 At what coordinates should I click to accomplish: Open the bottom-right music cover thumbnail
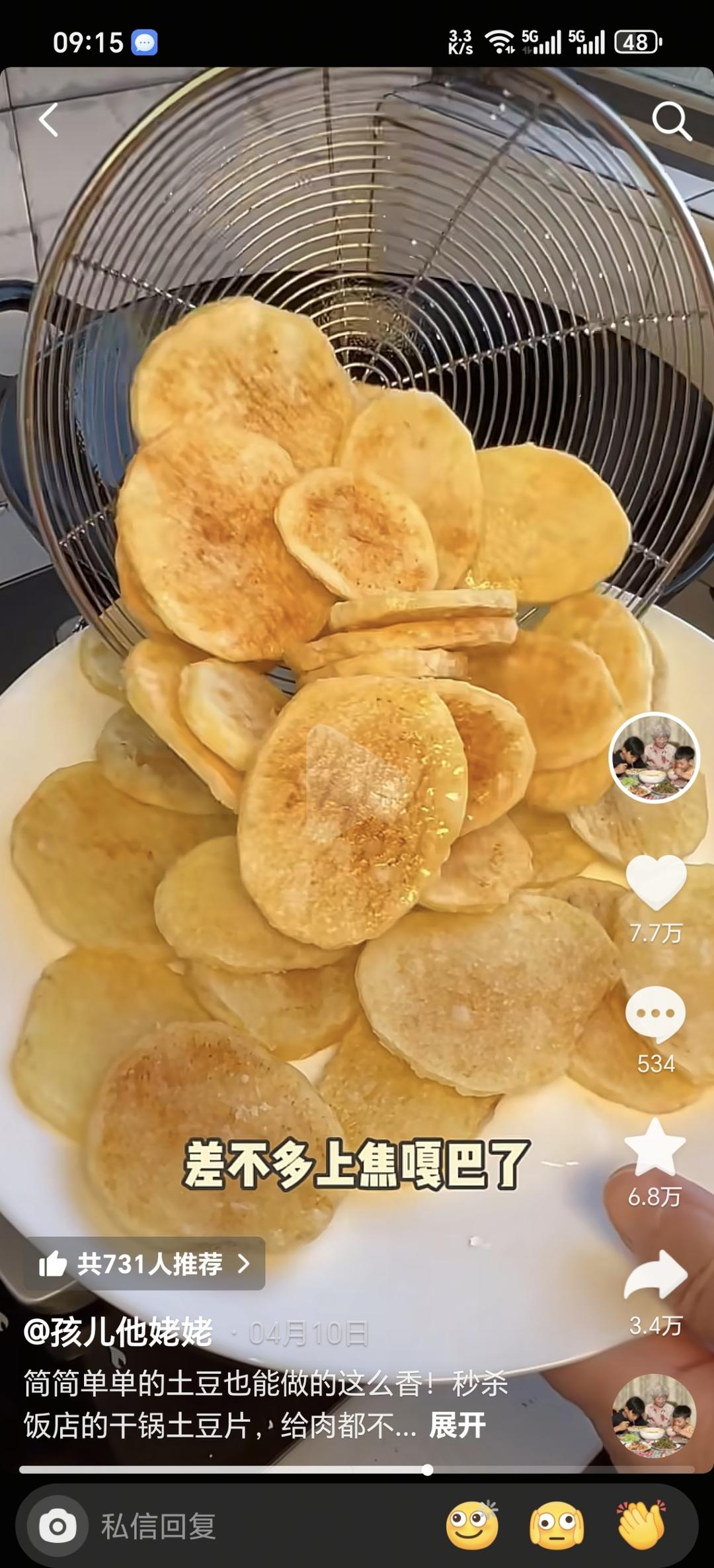654,1415
